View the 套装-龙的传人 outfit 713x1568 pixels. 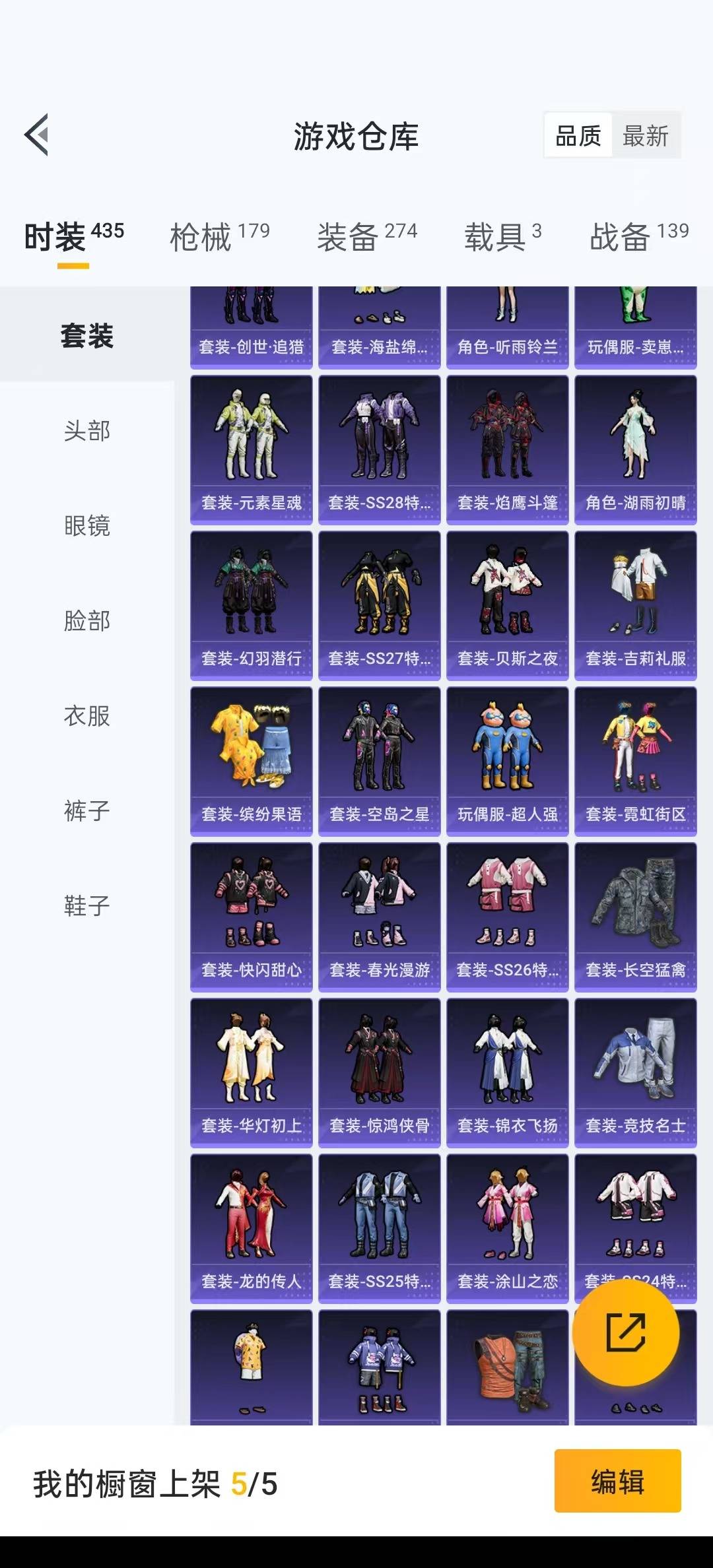click(x=252, y=1229)
